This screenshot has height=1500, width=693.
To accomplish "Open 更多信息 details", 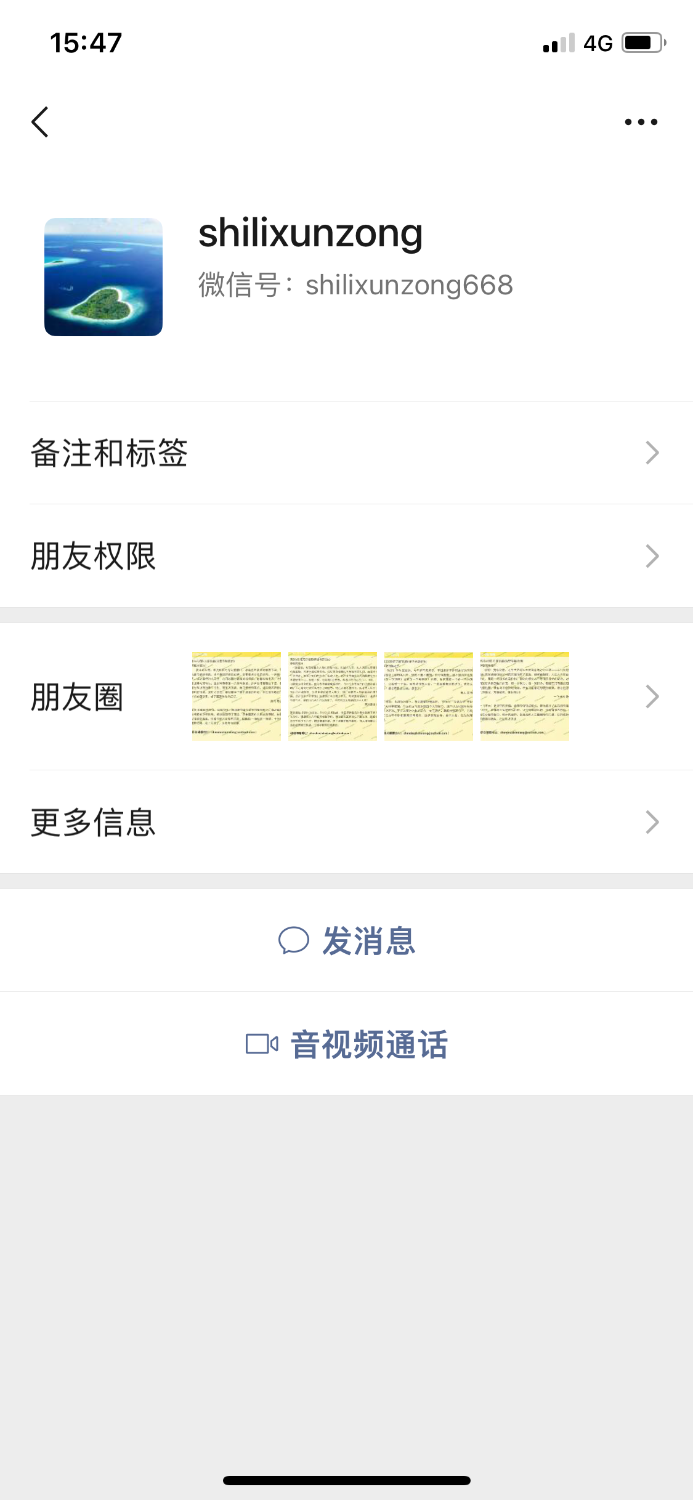I will tap(346, 822).
